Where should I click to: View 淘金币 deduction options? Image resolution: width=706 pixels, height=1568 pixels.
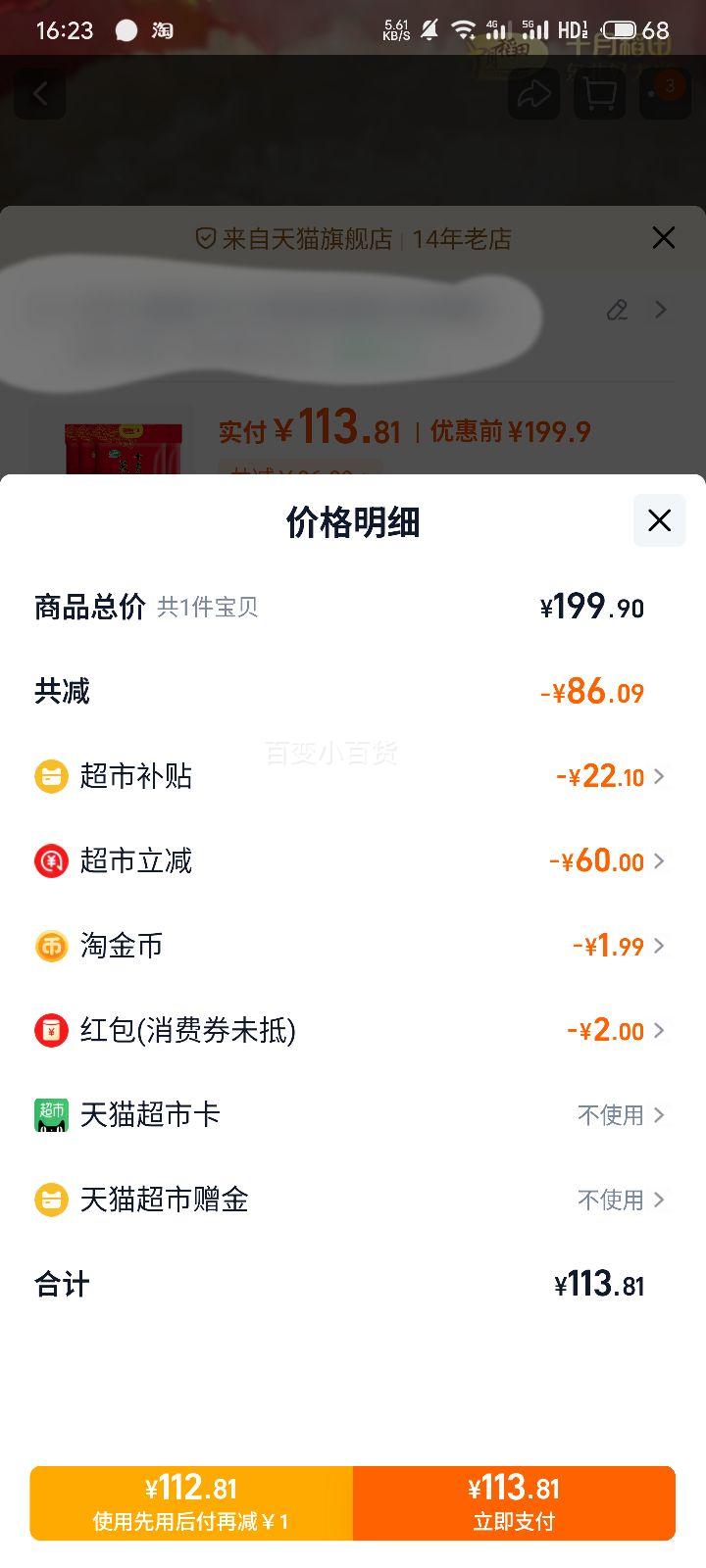pos(618,946)
